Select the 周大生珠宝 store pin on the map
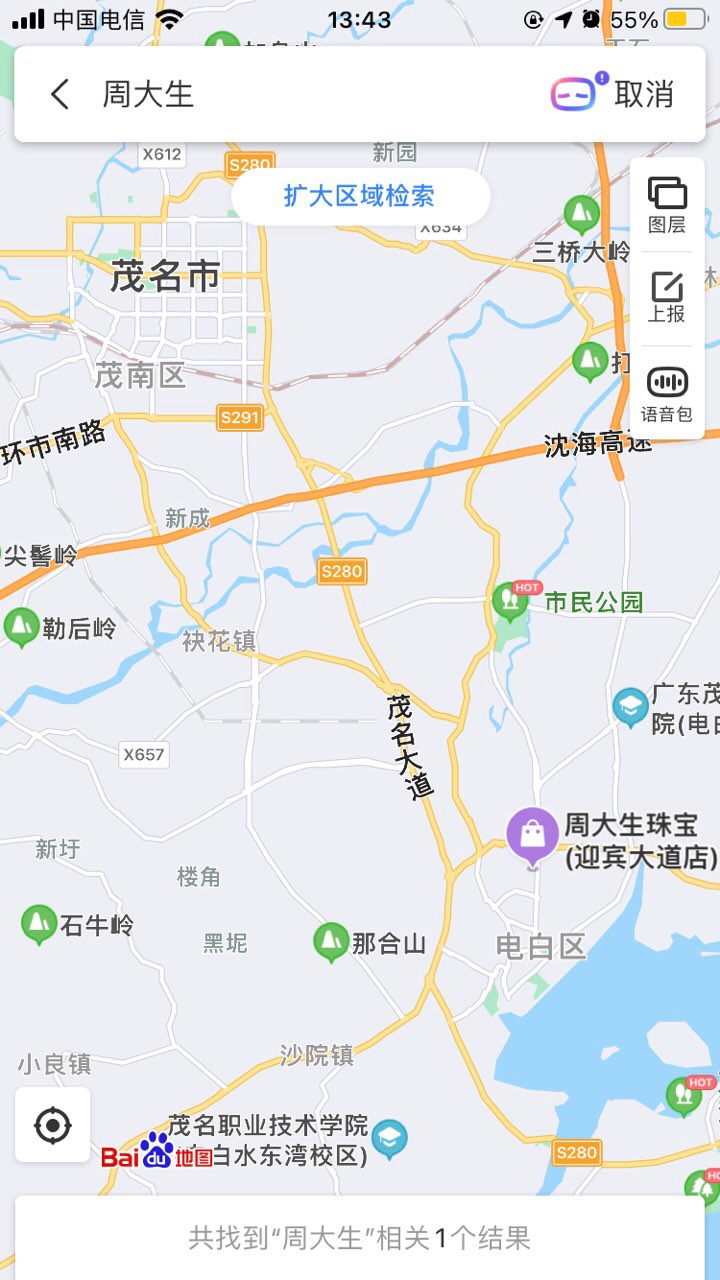 pos(532,835)
